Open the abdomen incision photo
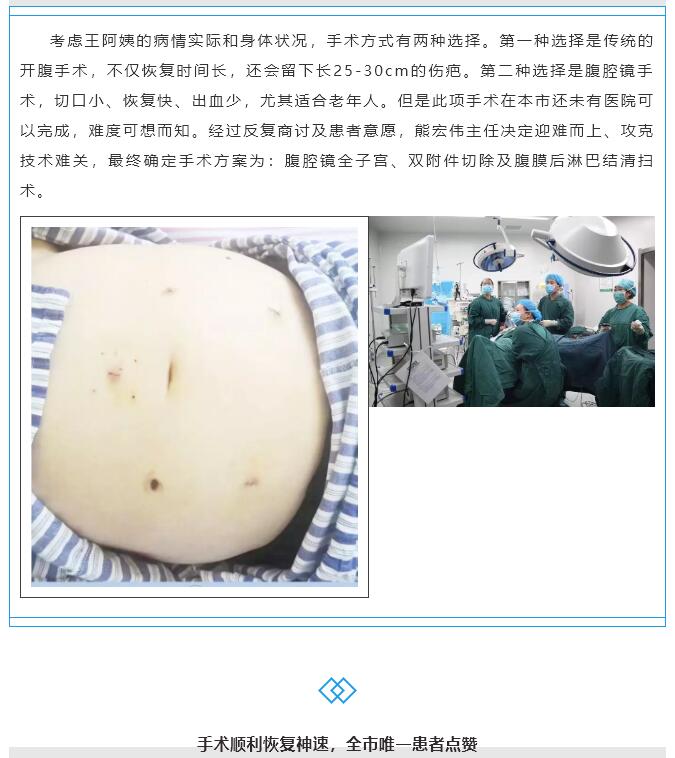The image size is (675, 758). click(194, 406)
